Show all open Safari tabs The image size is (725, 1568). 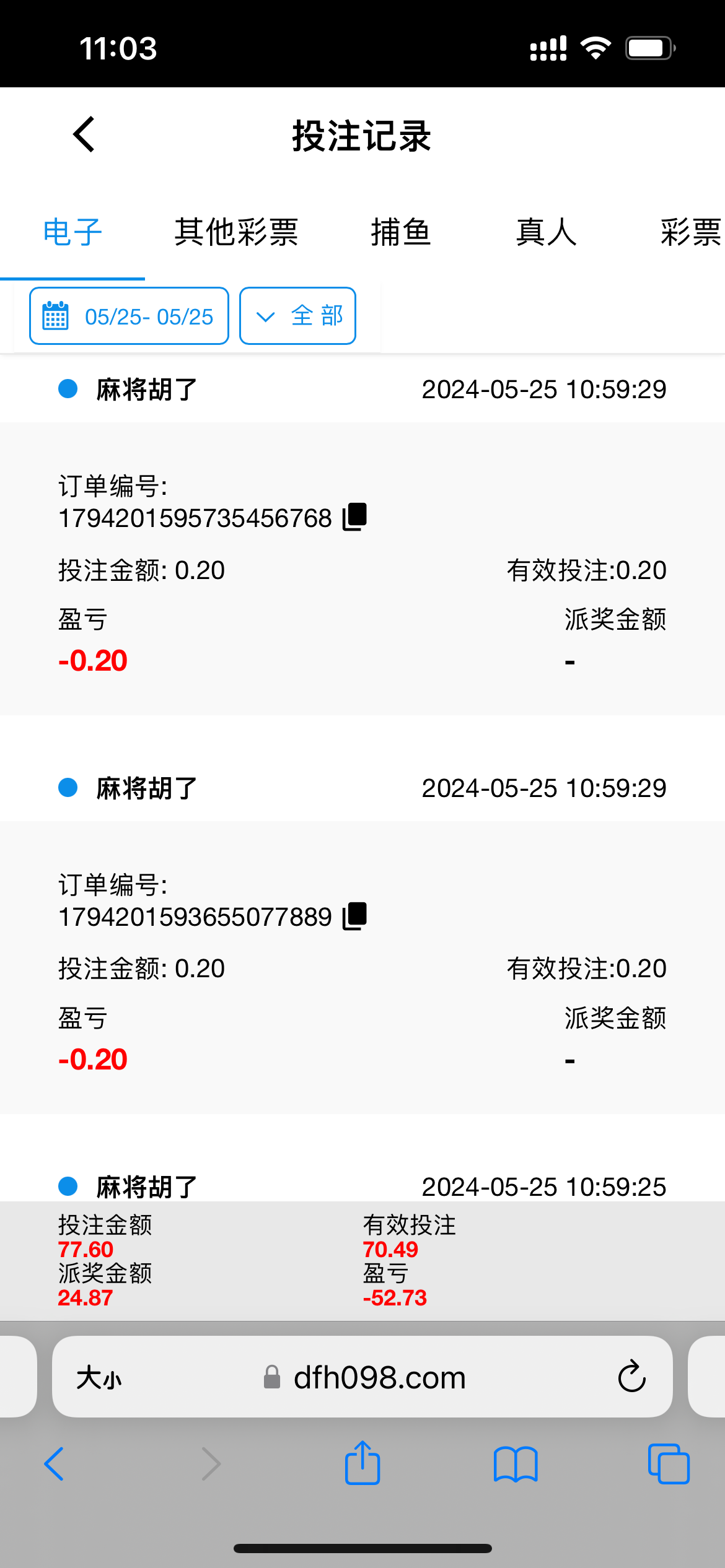tap(669, 1464)
